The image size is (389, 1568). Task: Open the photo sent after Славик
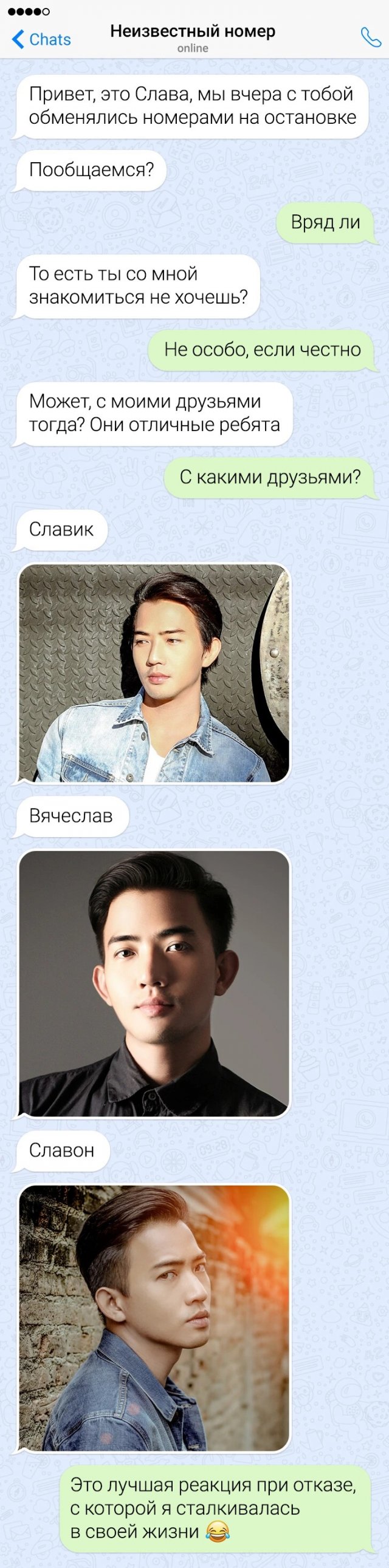(154, 673)
